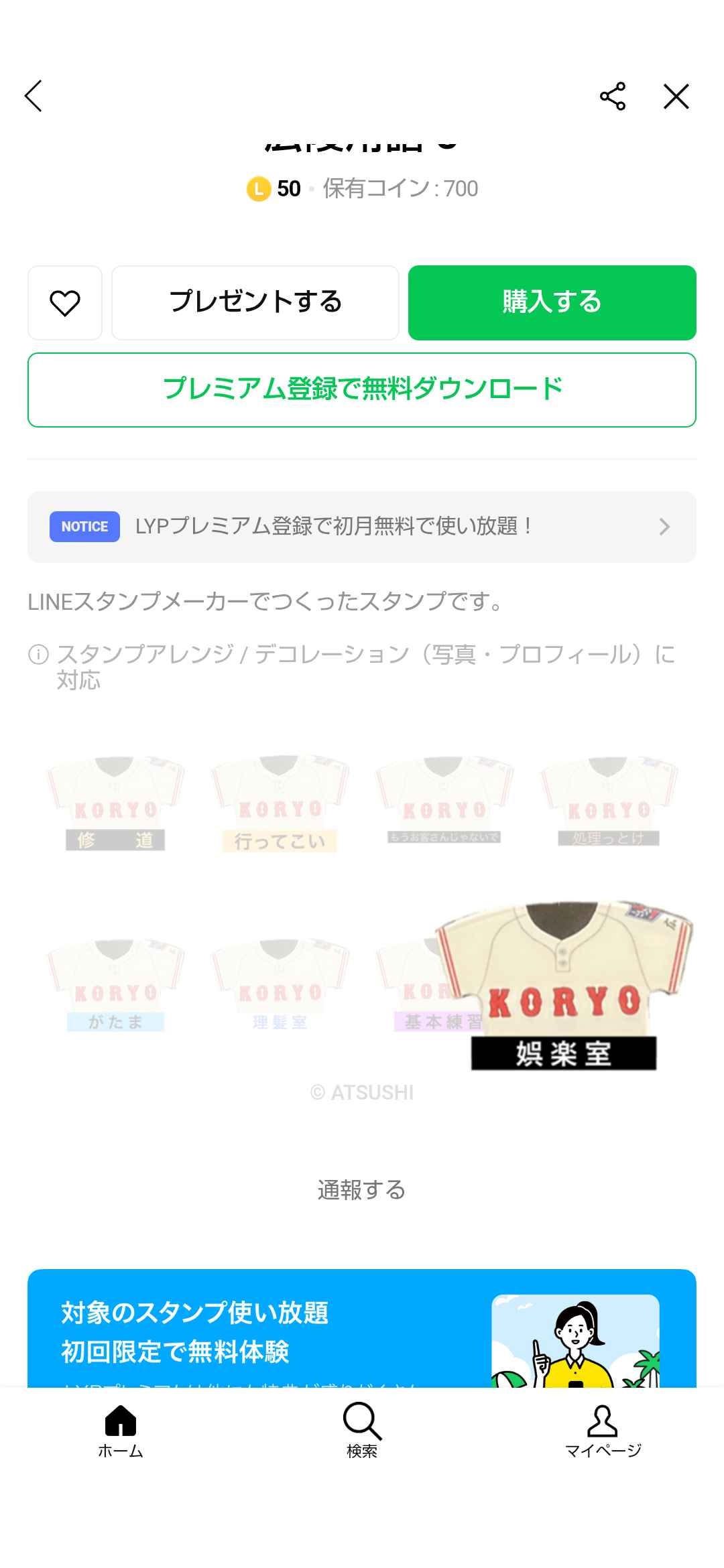Tap プレゼントする to gift stickers
Screen dimensions: 724x1568
pos(255,303)
